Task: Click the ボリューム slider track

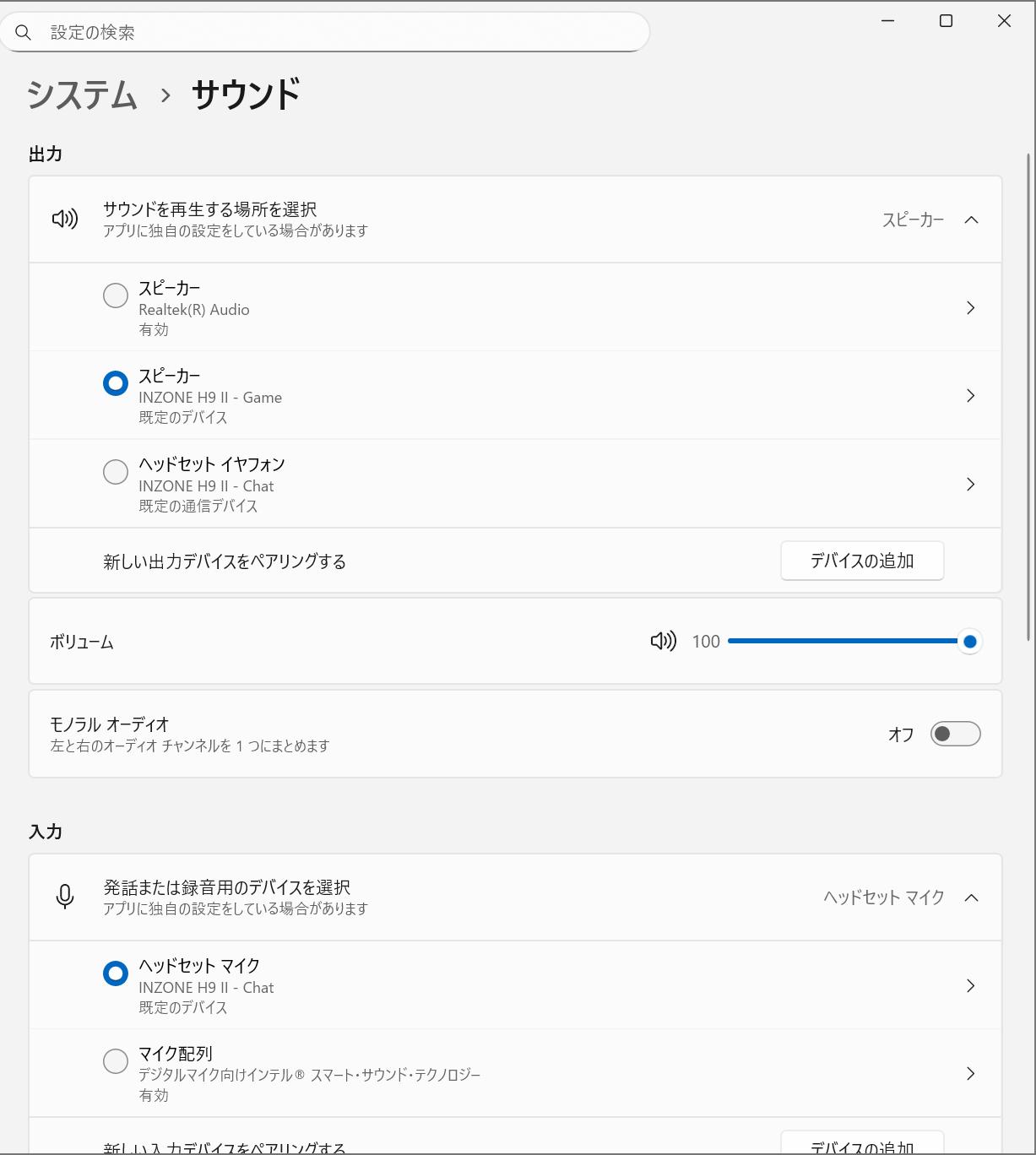Action: pos(844,642)
